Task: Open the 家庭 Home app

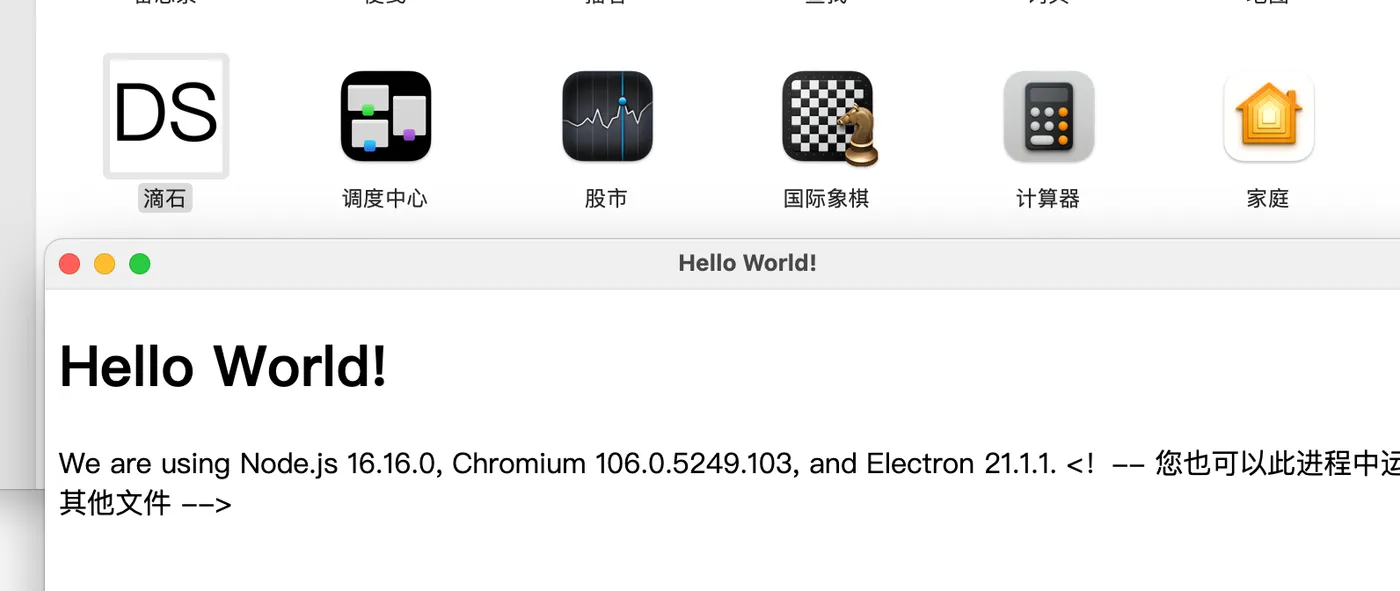Action: click(x=1268, y=116)
